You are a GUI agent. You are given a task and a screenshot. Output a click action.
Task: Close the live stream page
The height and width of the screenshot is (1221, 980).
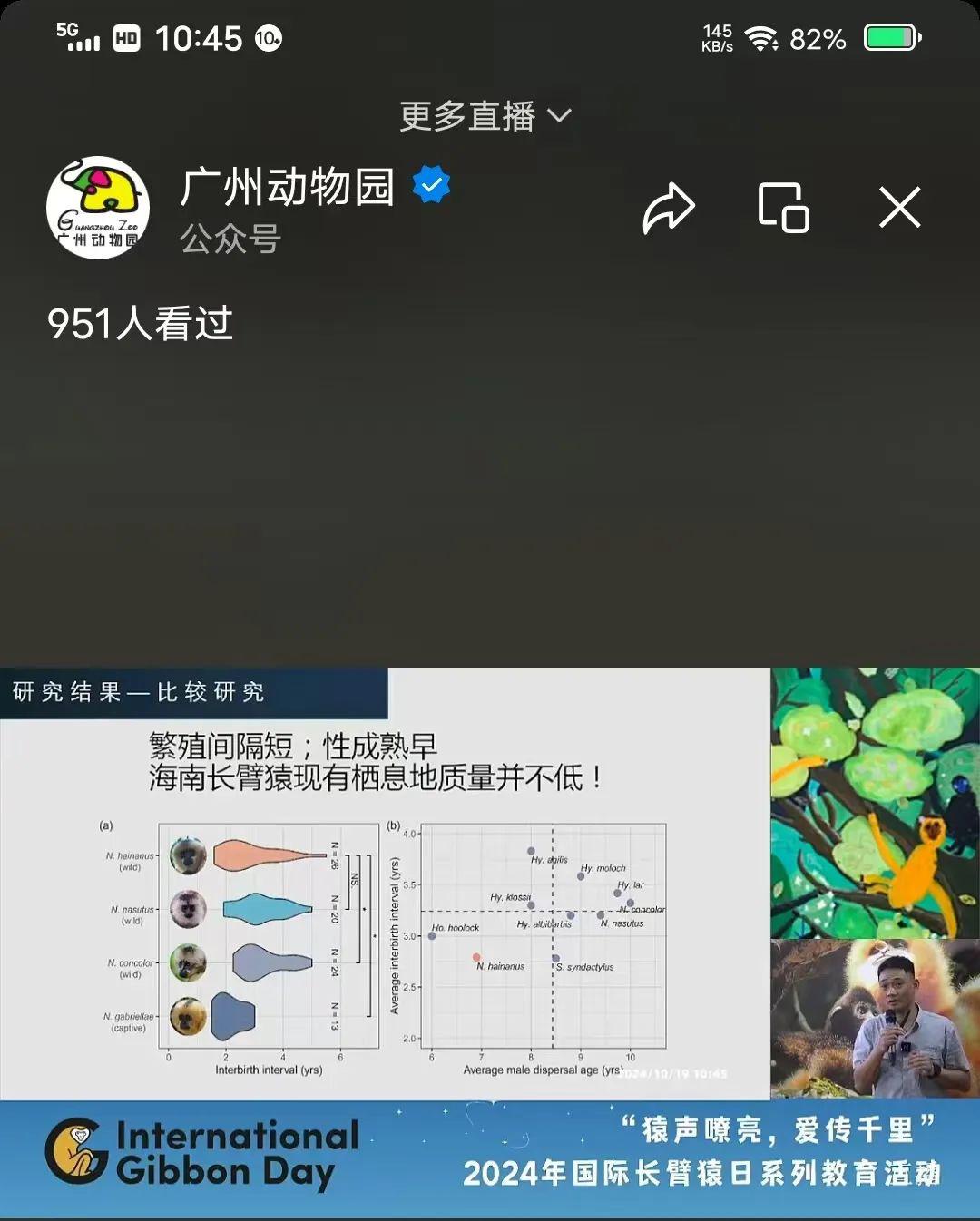[899, 208]
